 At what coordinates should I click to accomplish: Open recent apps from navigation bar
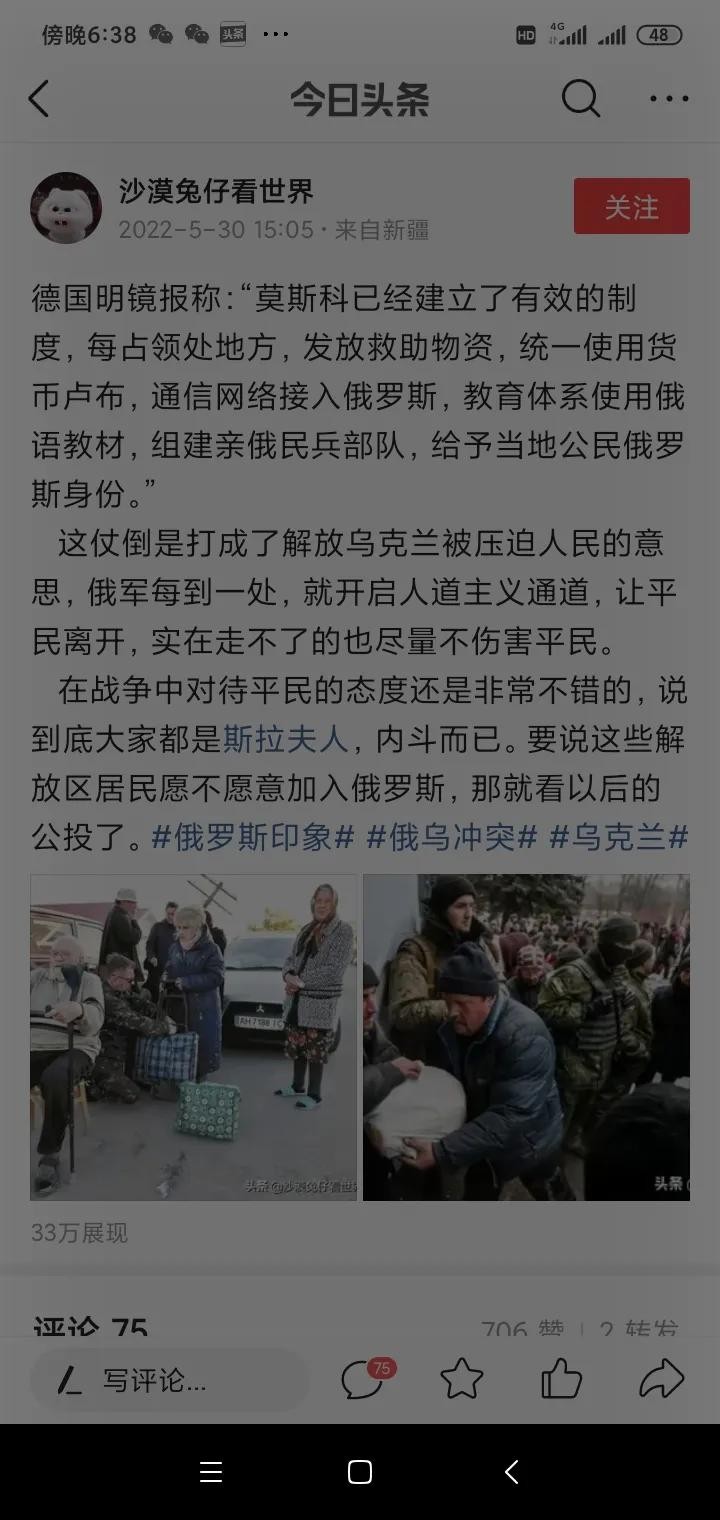pyautogui.click(x=211, y=1472)
